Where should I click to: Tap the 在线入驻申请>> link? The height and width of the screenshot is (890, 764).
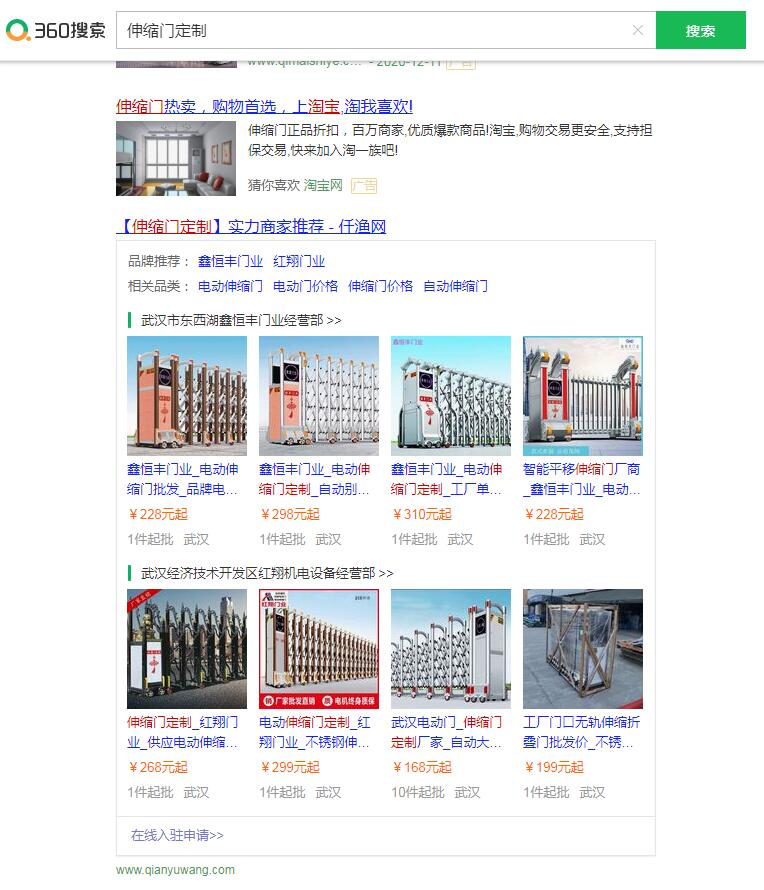[x=177, y=835]
